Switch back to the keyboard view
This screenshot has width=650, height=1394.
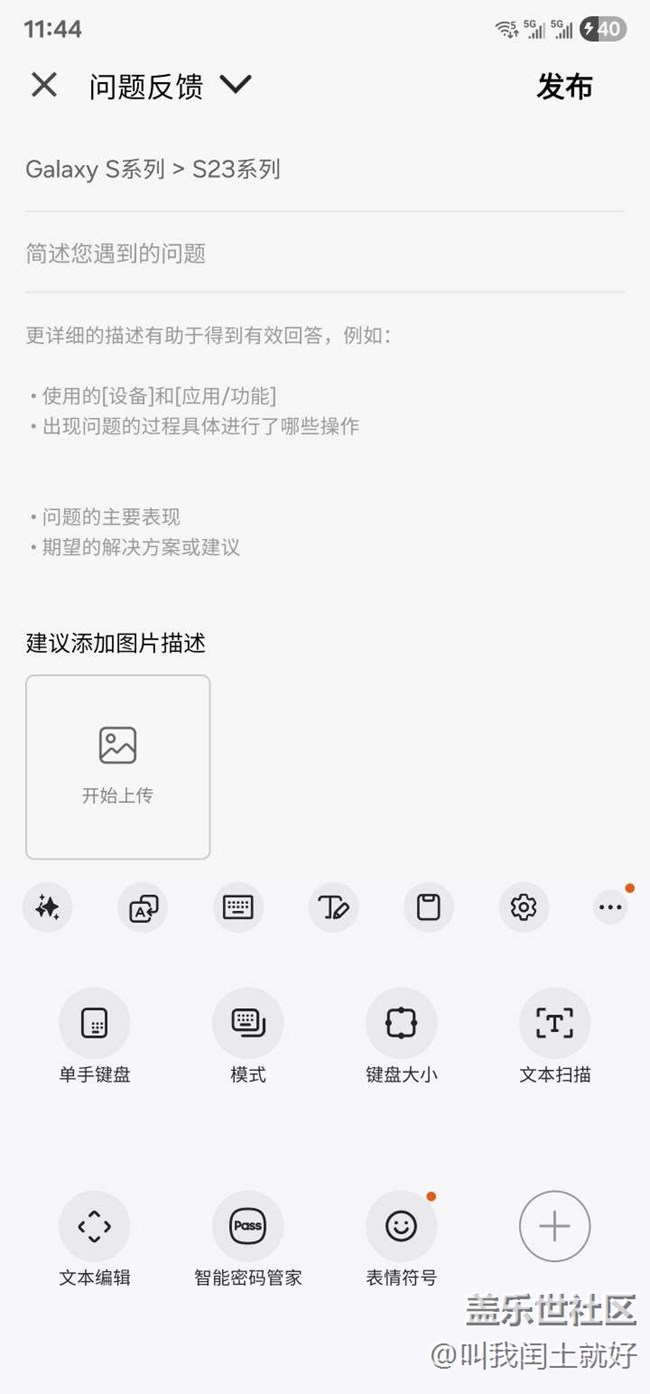238,908
